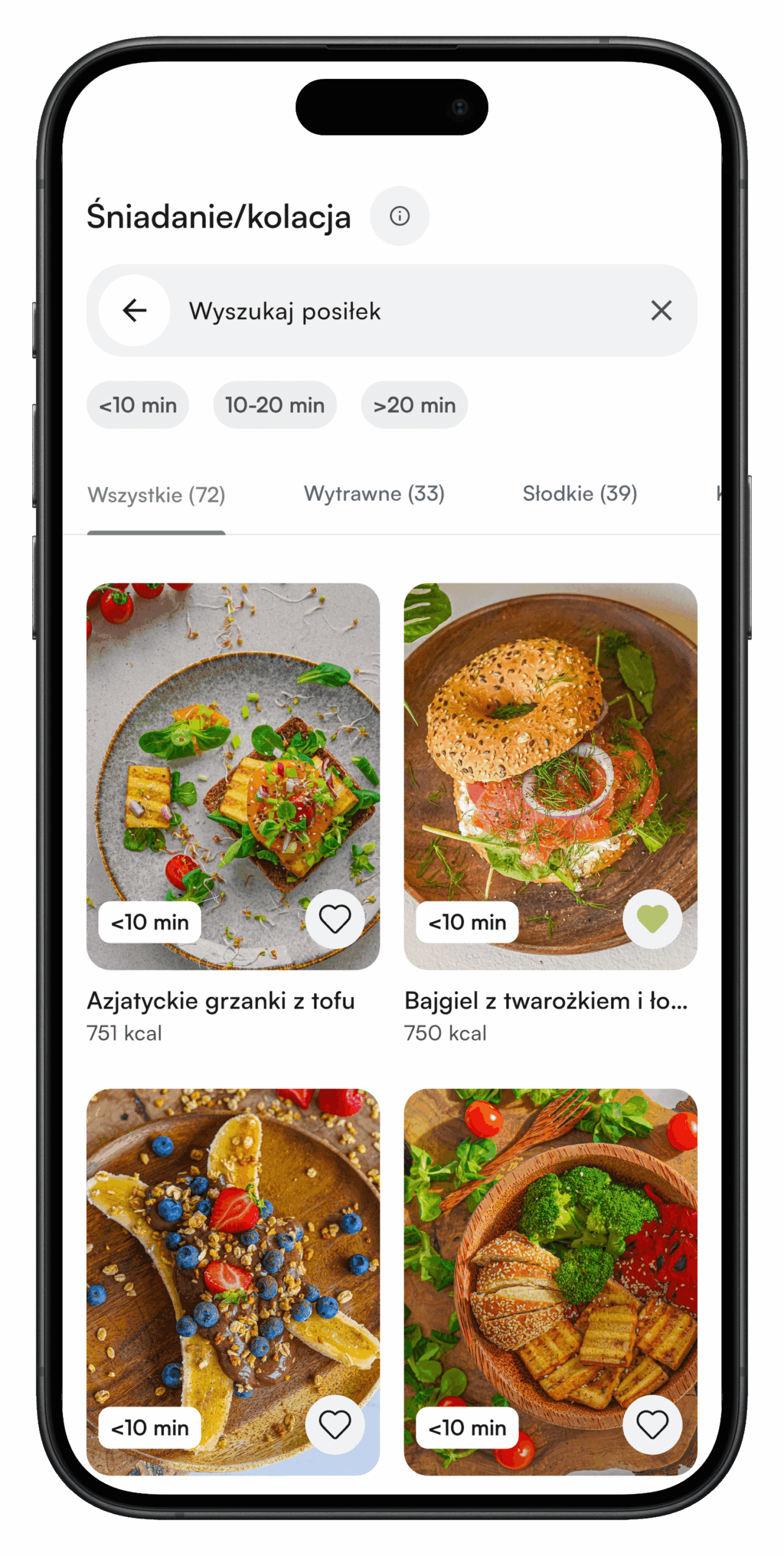Apply the >20 min time filter
The image size is (784, 1556).
[x=414, y=405]
